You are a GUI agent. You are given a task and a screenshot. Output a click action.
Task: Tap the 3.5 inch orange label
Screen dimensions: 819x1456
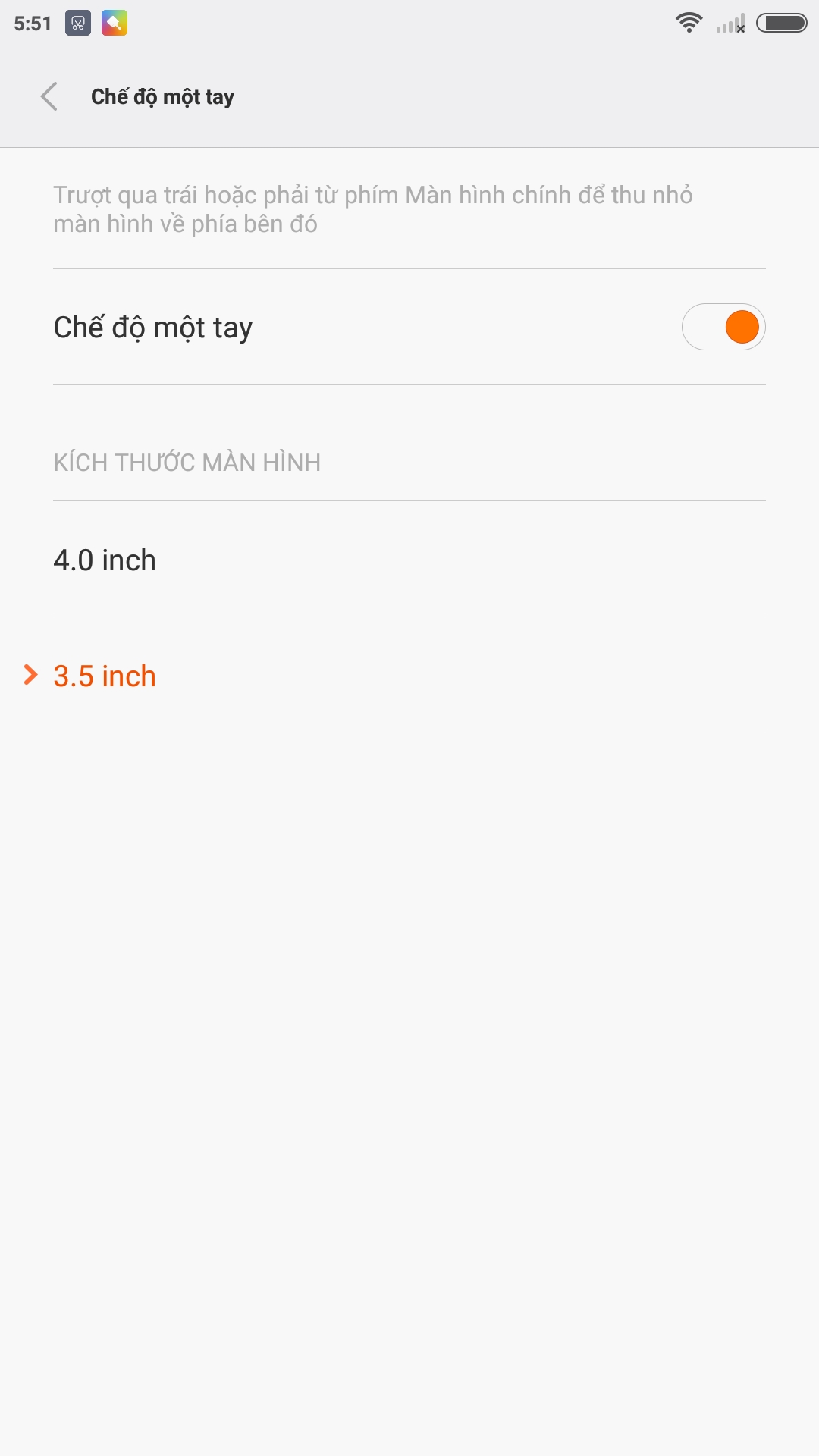pyautogui.click(x=104, y=675)
